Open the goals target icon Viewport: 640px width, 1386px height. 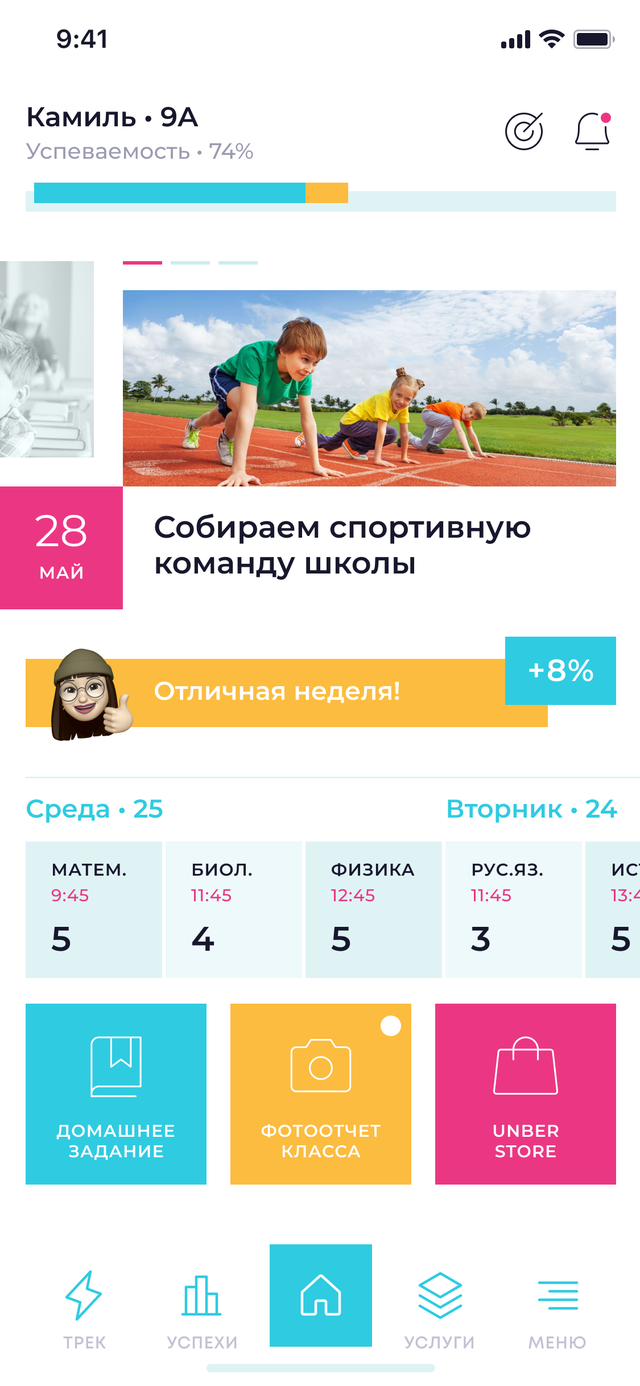tap(524, 131)
